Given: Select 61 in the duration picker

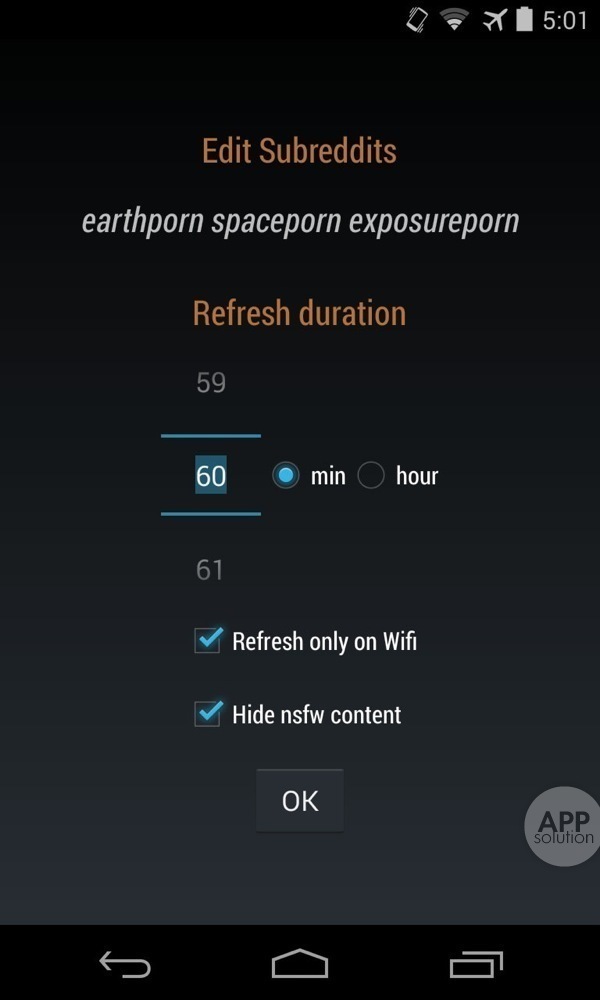Looking at the screenshot, I should click(211, 570).
